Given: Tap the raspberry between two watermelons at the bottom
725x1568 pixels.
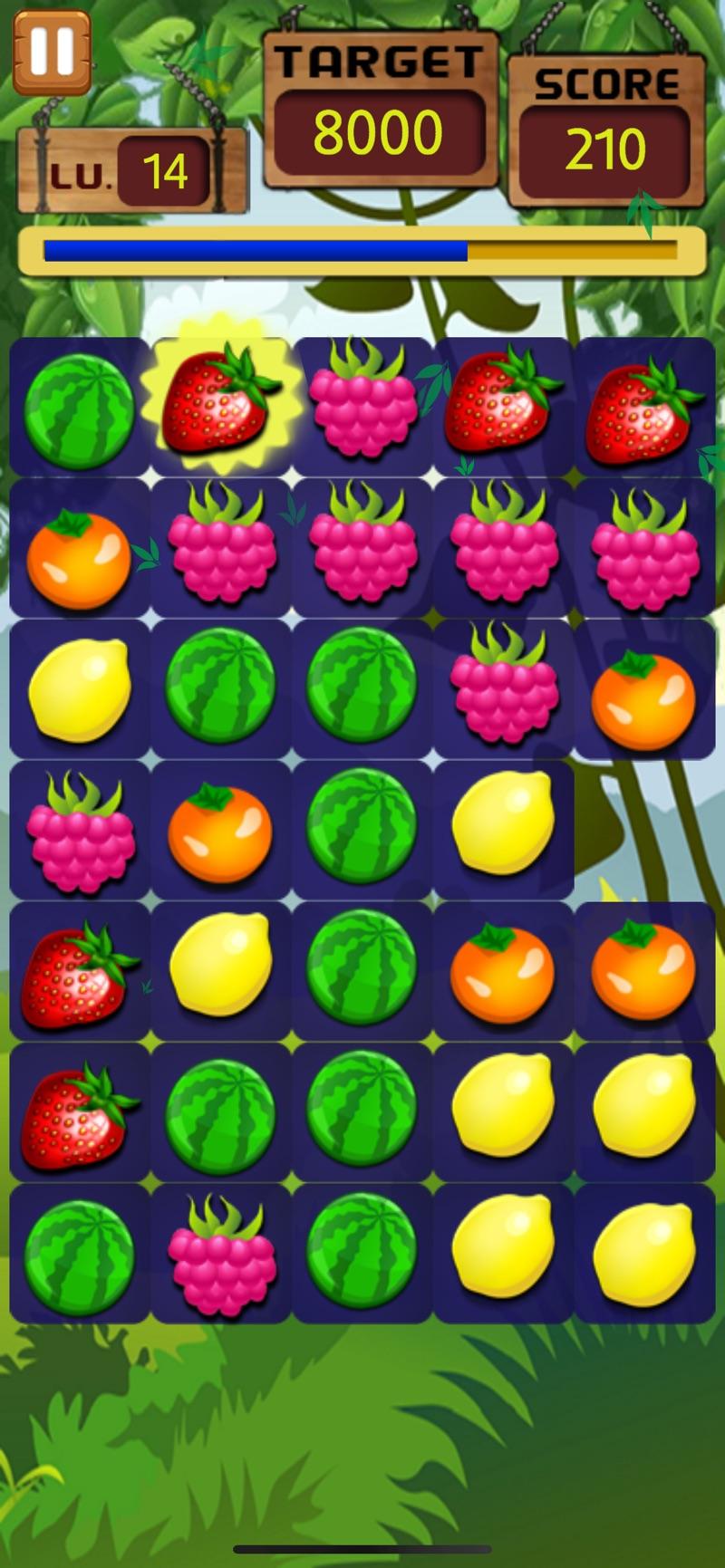Looking at the screenshot, I should click(x=221, y=1255).
